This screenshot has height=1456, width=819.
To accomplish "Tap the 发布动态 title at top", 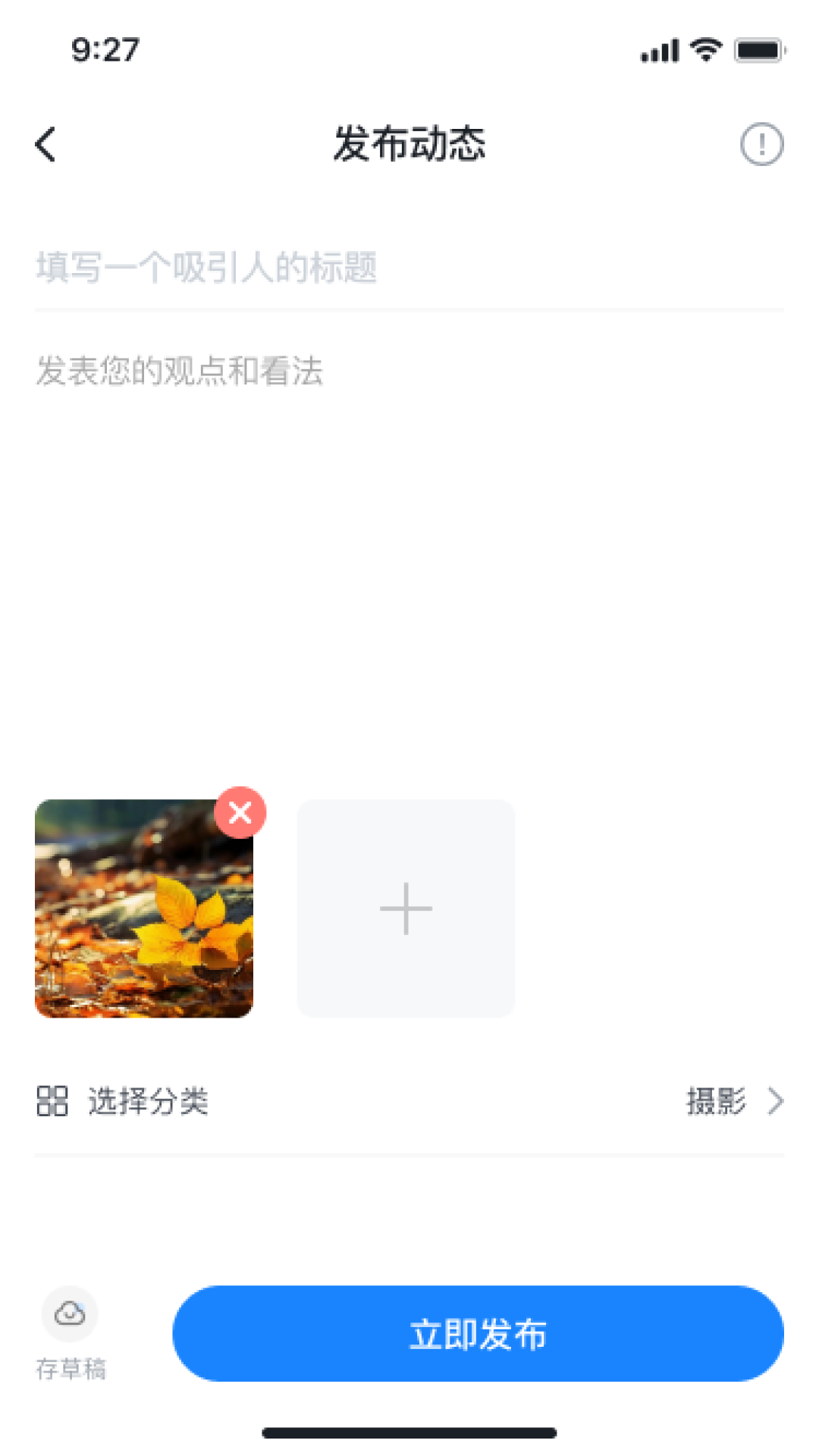I will 409,144.
